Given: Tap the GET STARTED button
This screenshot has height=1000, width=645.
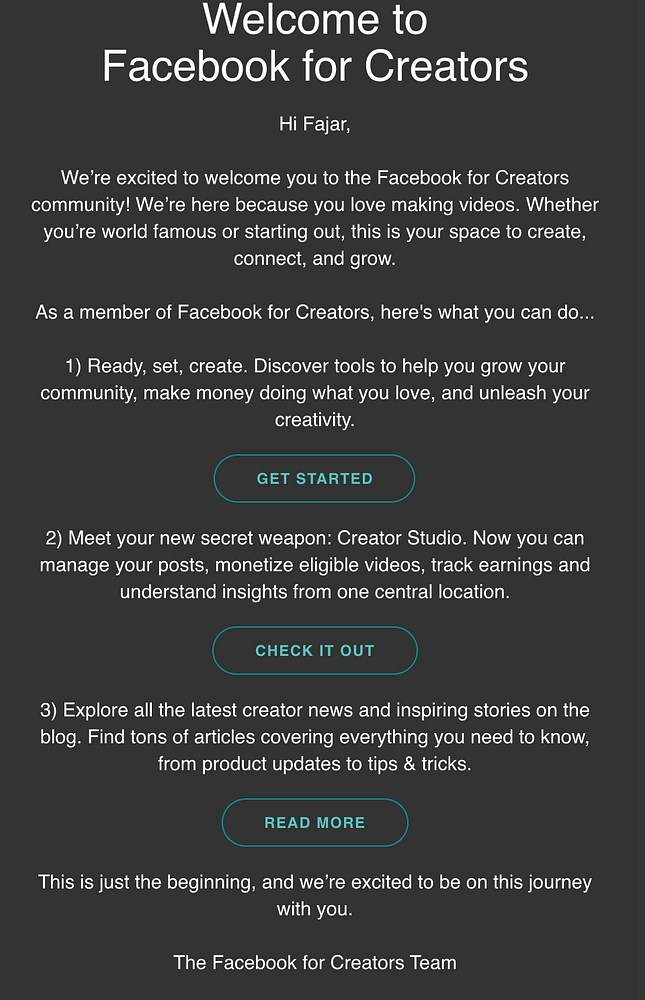Looking at the screenshot, I should [x=314, y=478].
